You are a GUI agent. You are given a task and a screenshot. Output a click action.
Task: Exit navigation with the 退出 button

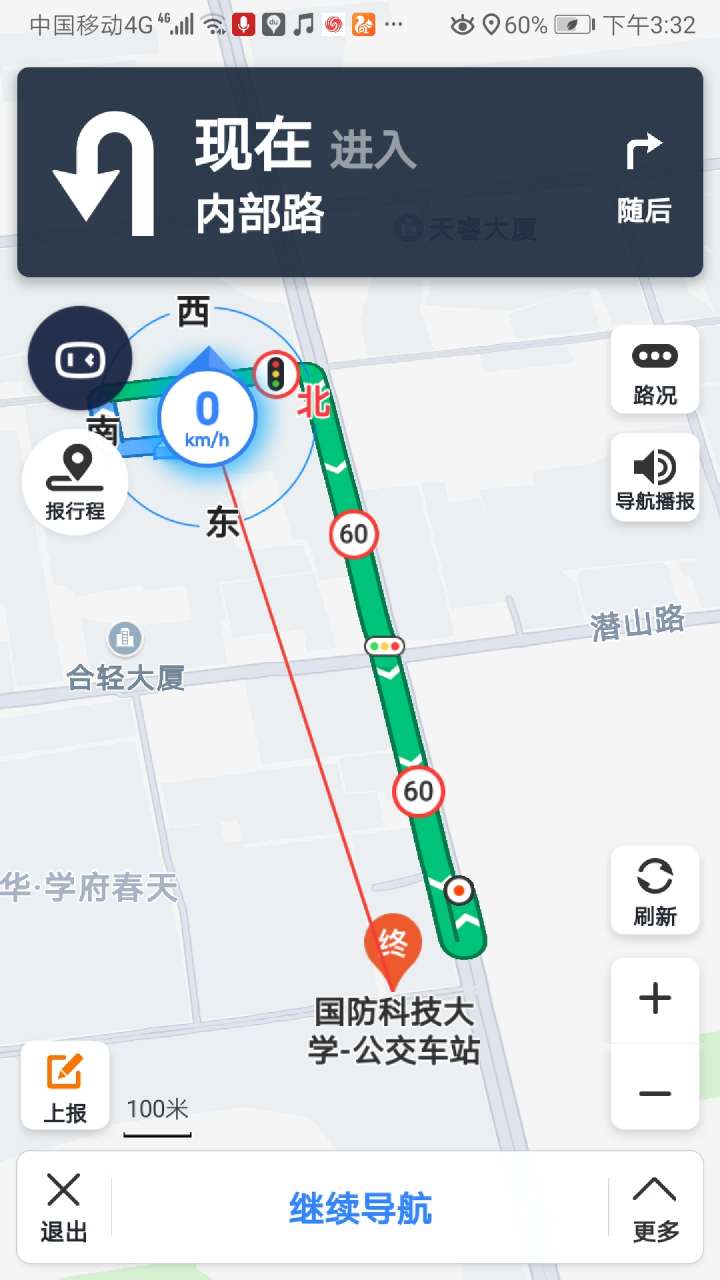(x=64, y=1209)
